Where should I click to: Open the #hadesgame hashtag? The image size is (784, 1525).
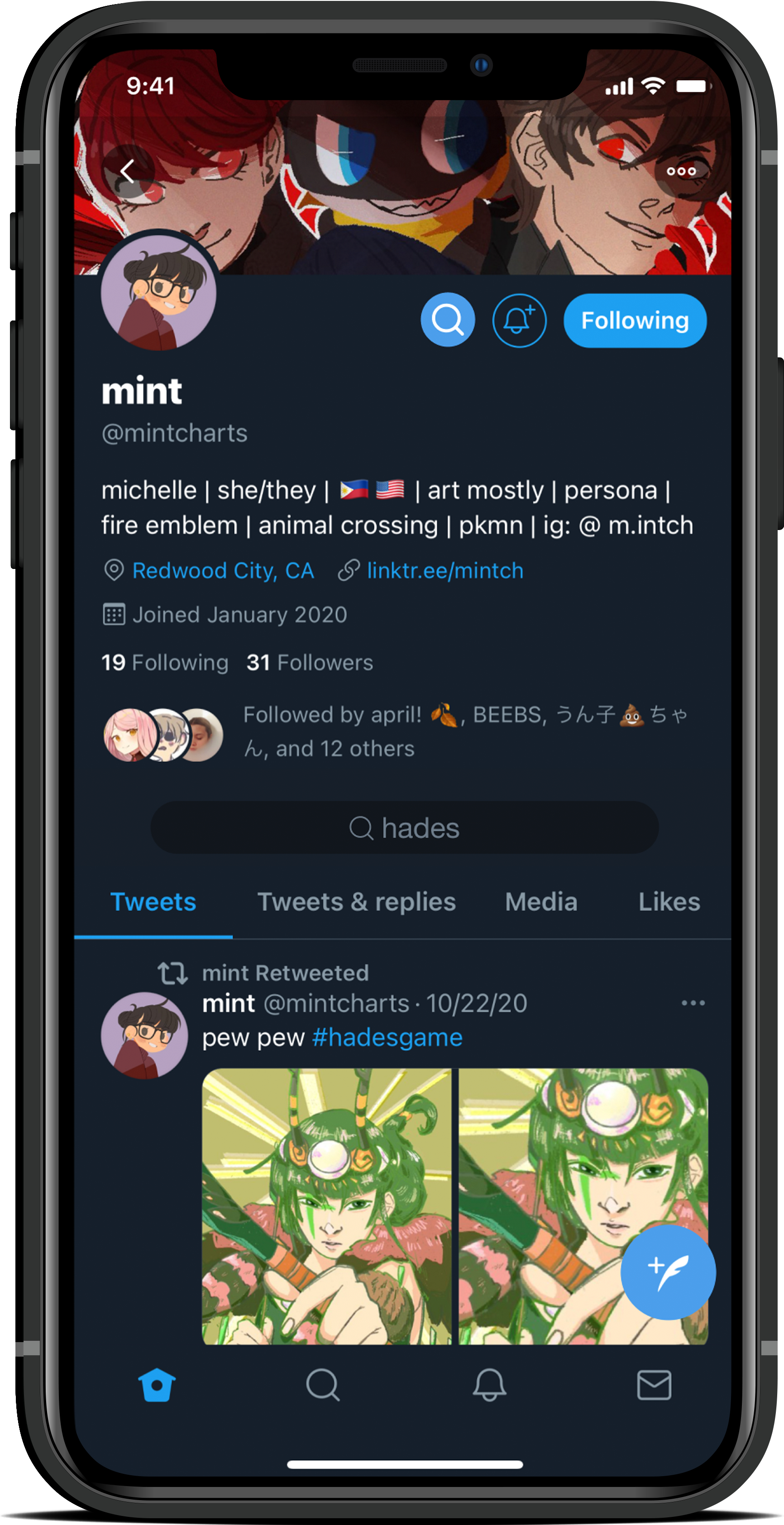pyautogui.click(x=387, y=1037)
